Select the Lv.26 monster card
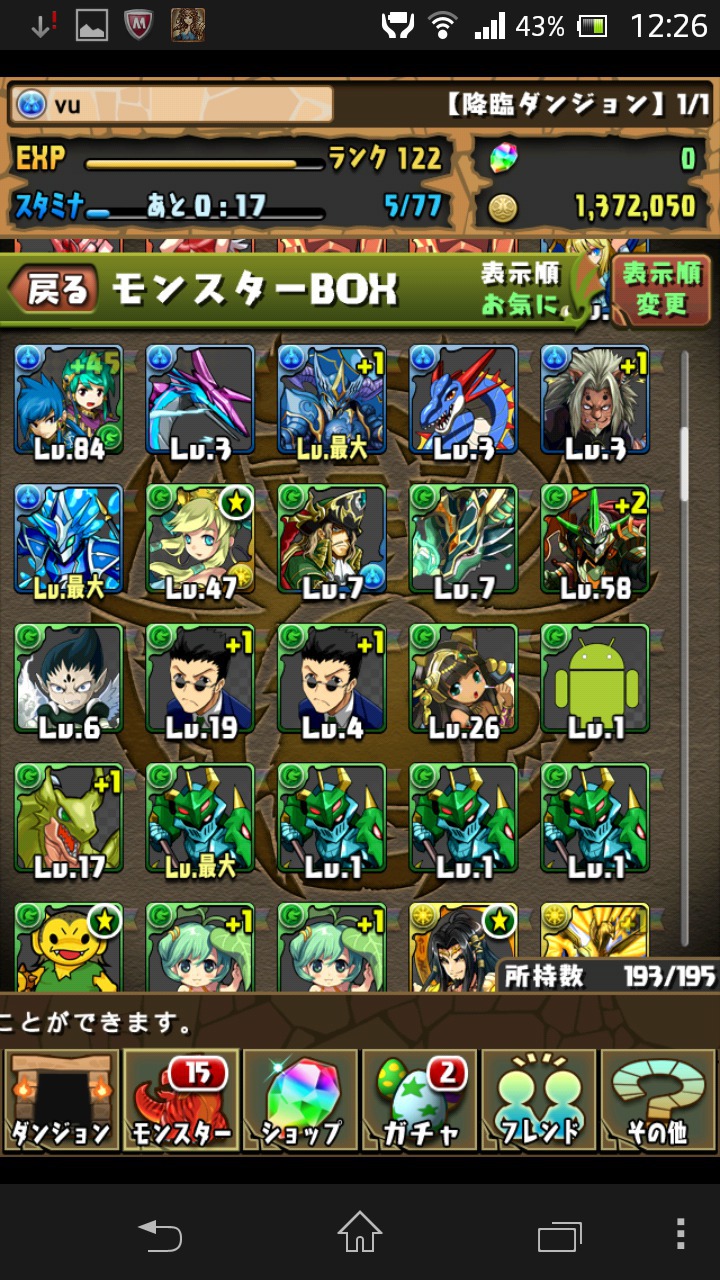The image size is (720, 1280). point(464,680)
